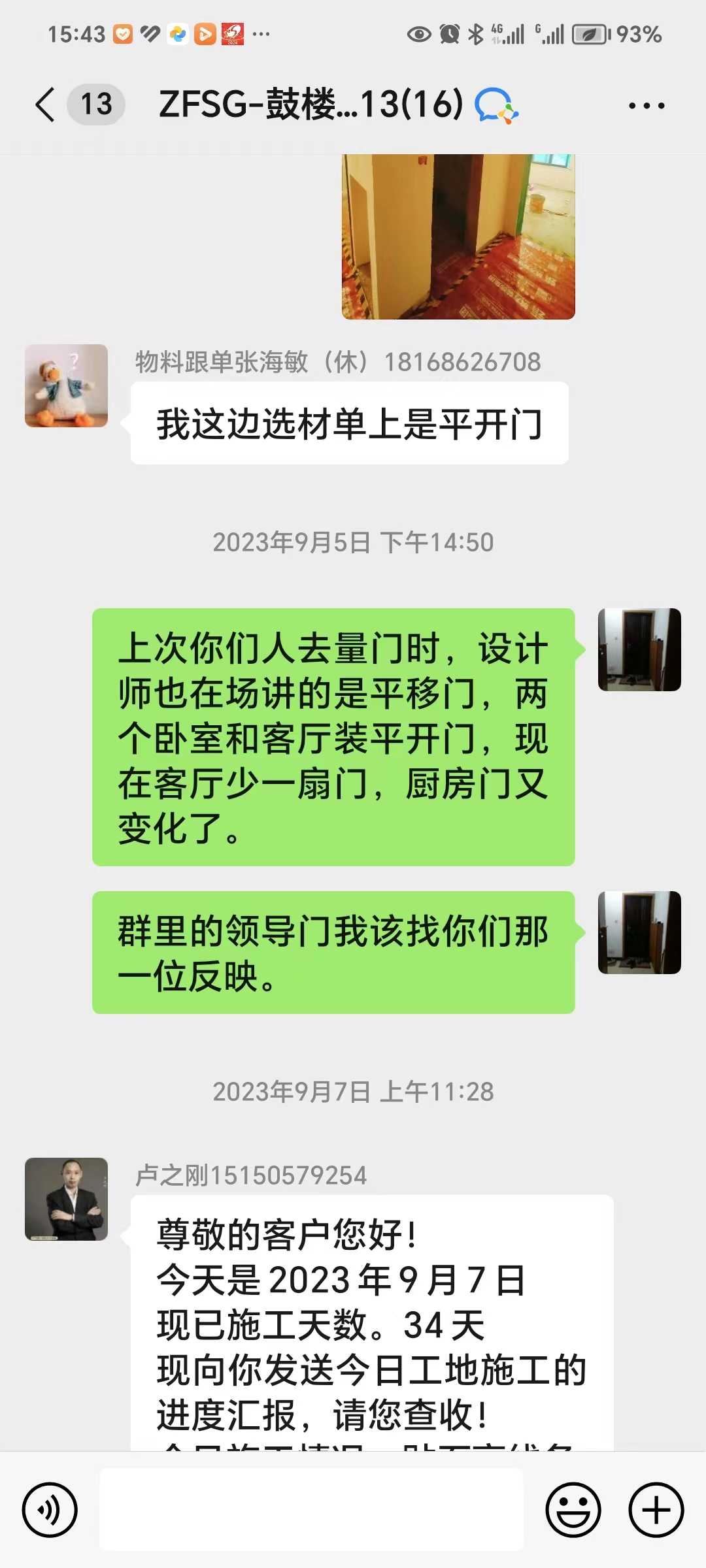Go back to the chat list
This screenshot has height=1568, width=706.
46,105
